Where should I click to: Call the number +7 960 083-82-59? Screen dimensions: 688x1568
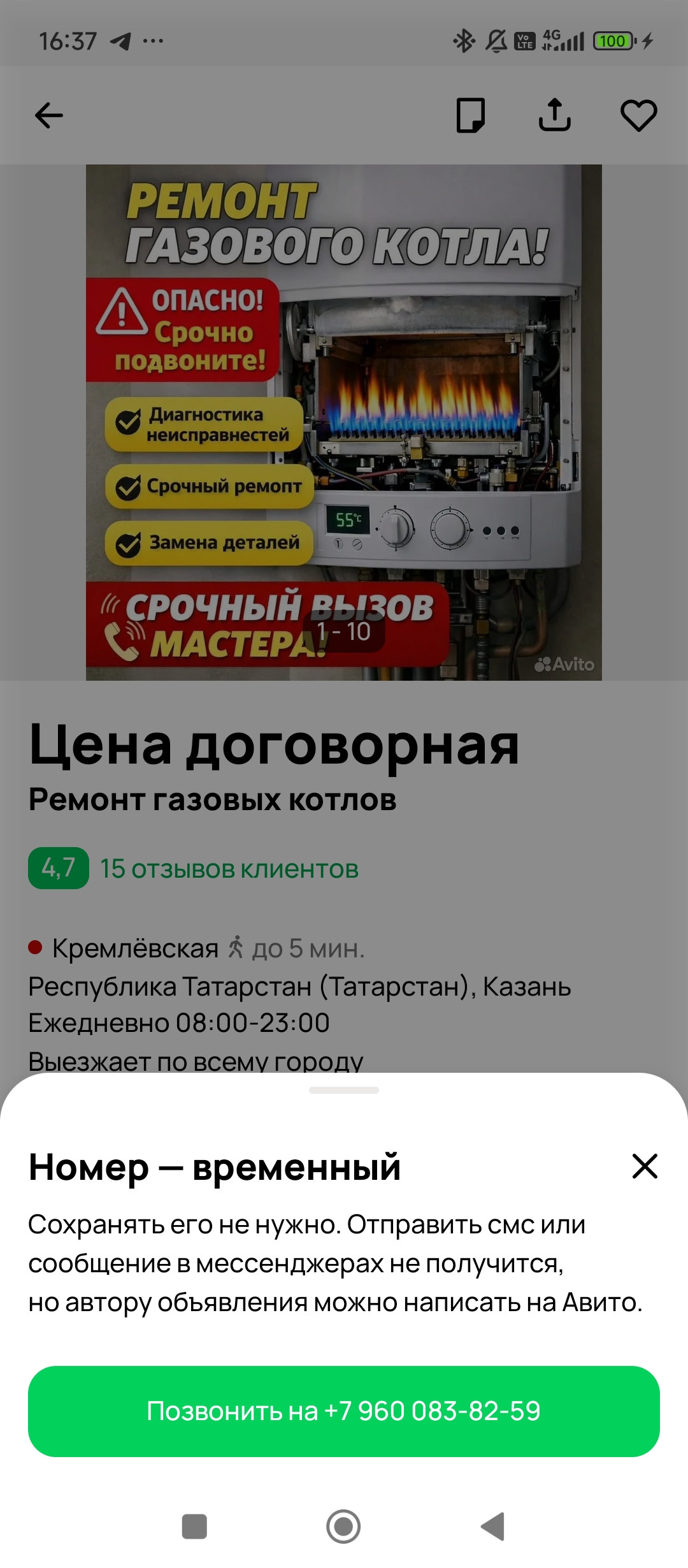point(344,1411)
